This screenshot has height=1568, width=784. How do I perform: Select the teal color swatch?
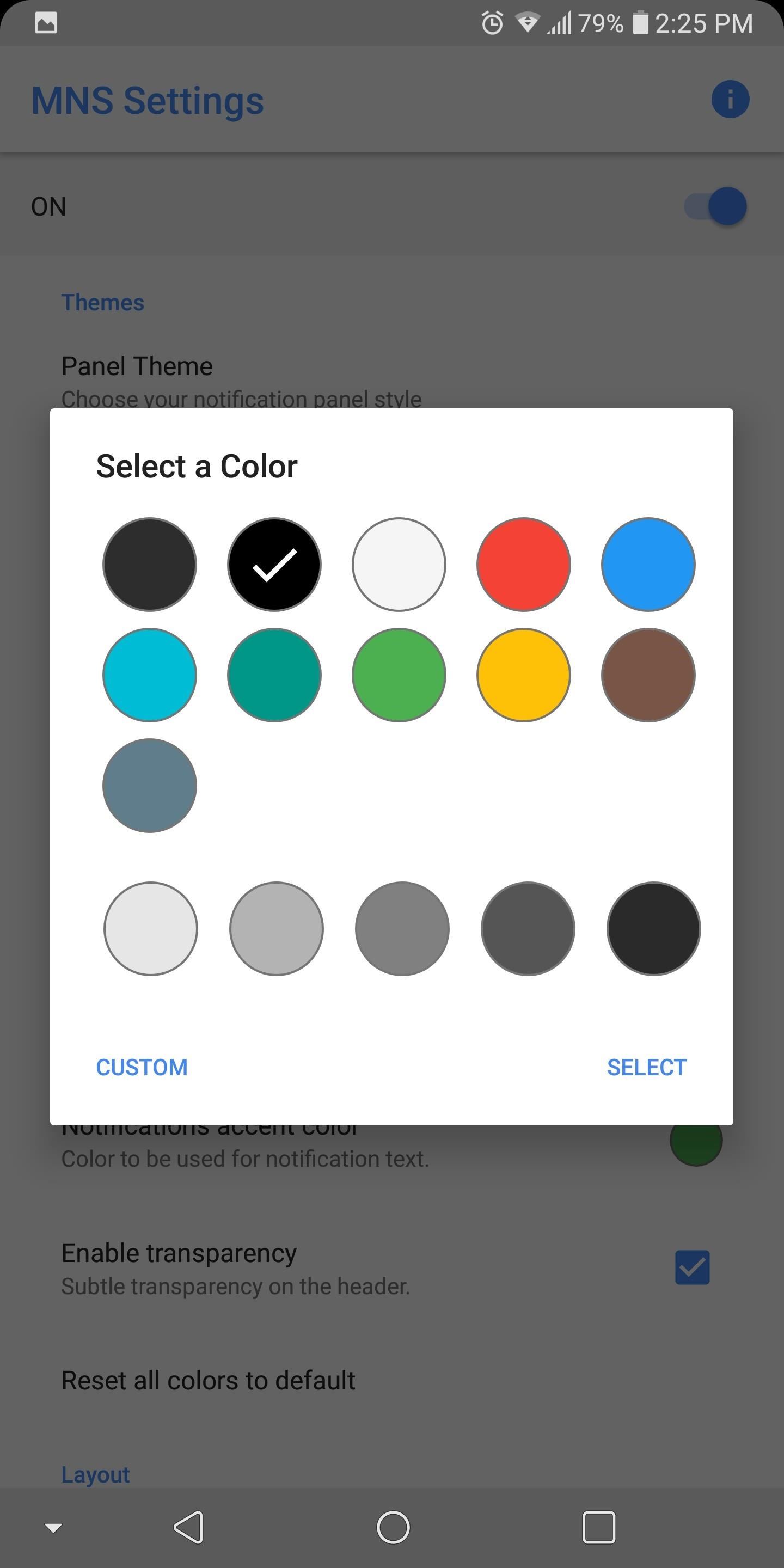(x=274, y=675)
